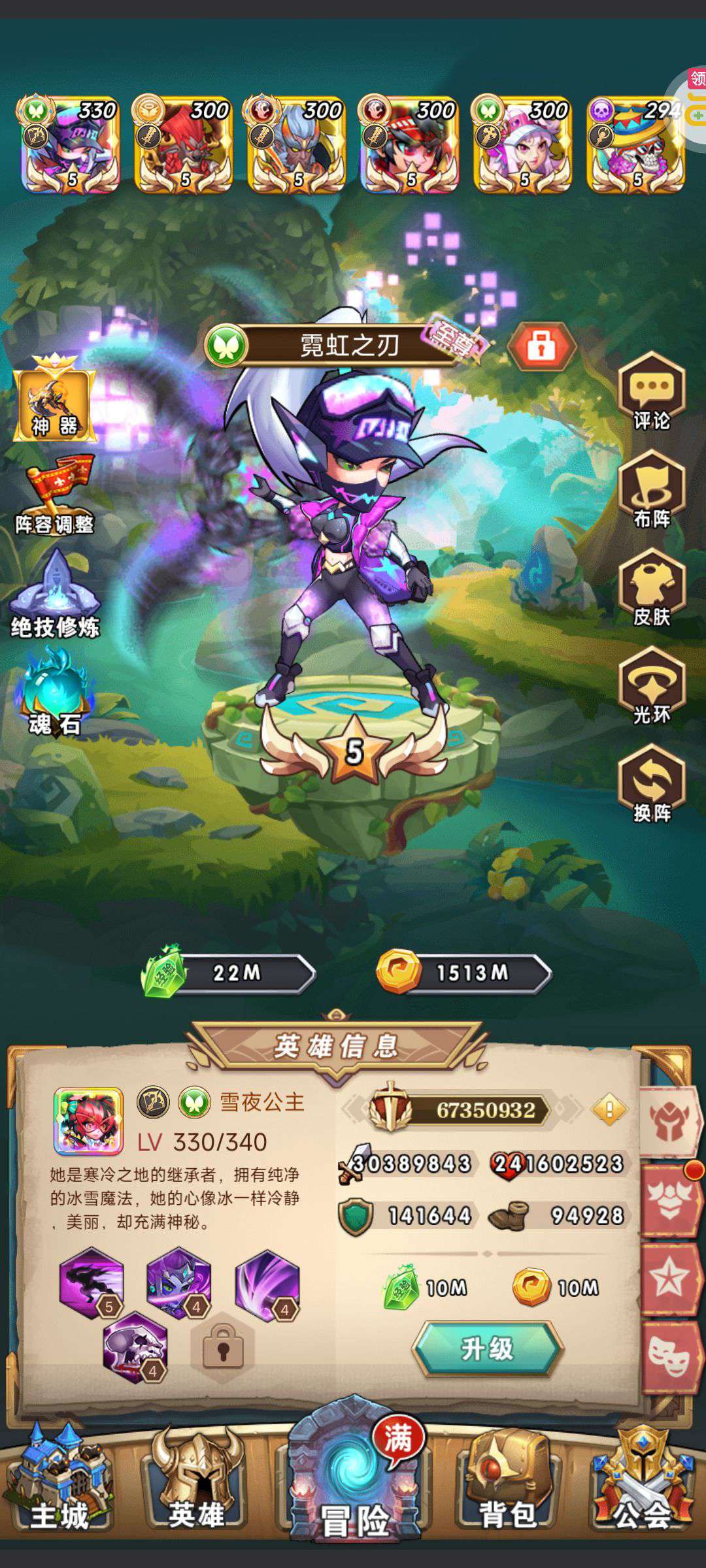Open the 魂石 soul stone menu
706x1568 pixels.
54,693
